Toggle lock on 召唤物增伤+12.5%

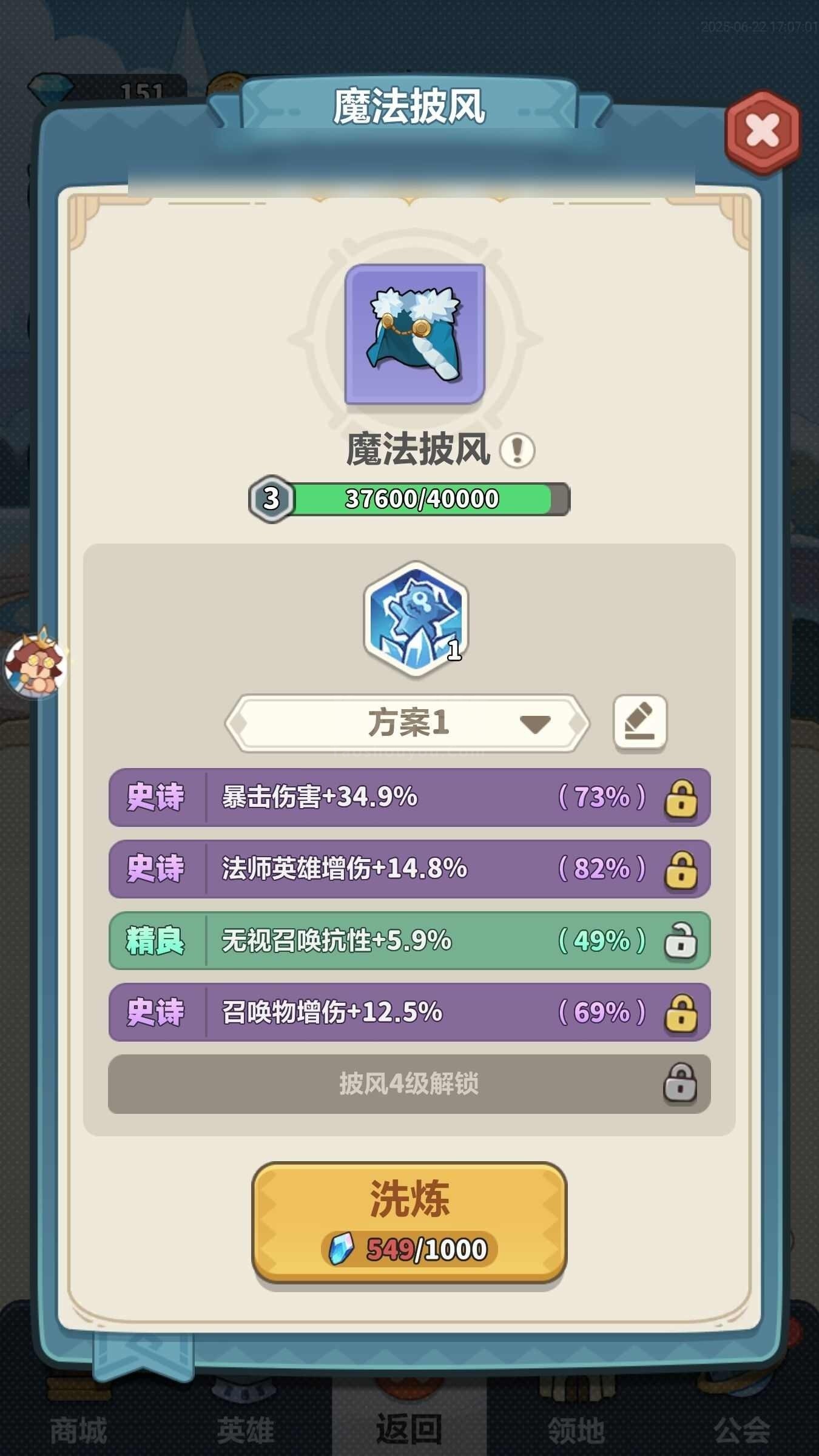coord(681,1013)
